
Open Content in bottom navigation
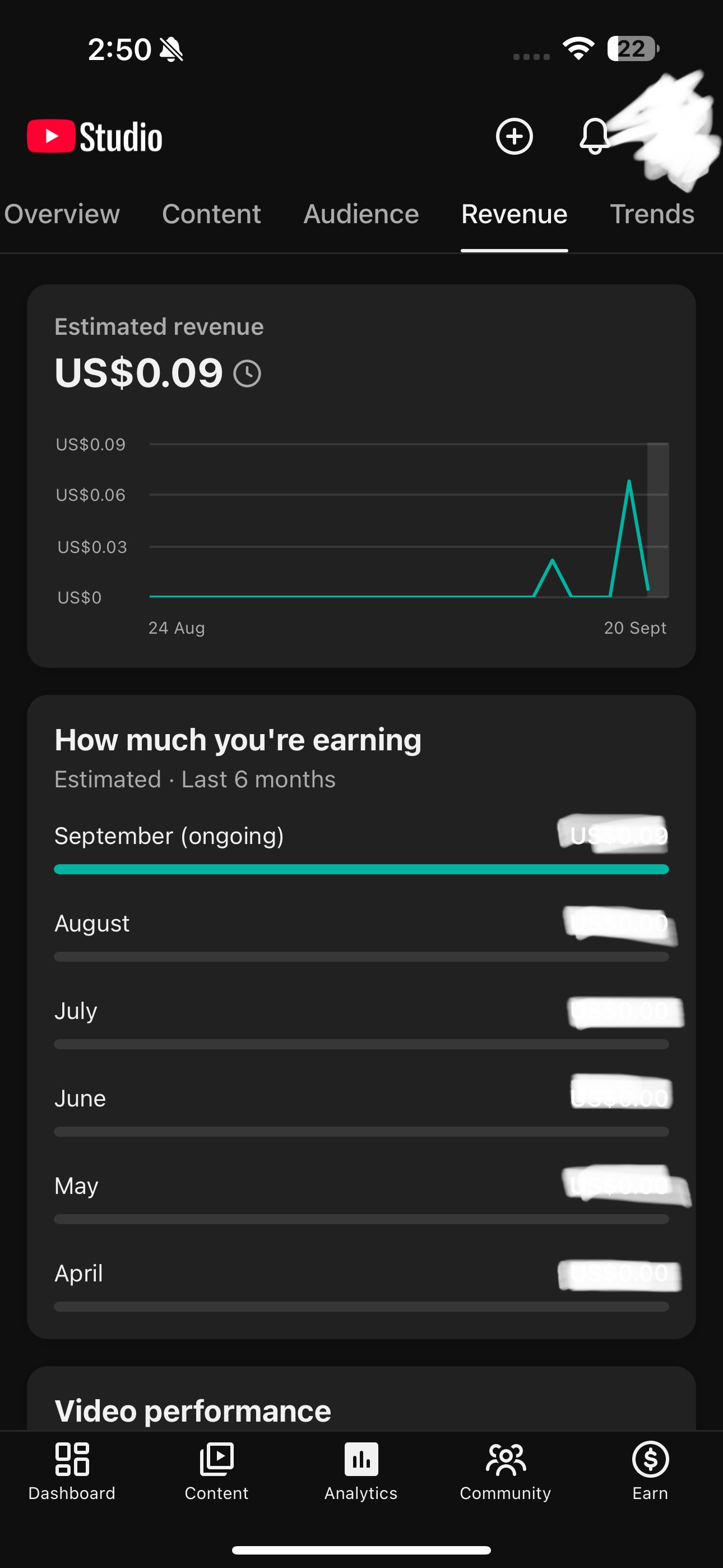coord(217,1471)
